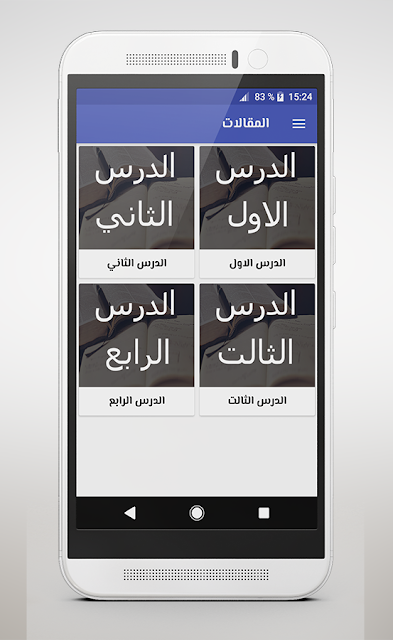
Task: Open the hamburger drawer menu
Action: pyautogui.click(x=299, y=124)
